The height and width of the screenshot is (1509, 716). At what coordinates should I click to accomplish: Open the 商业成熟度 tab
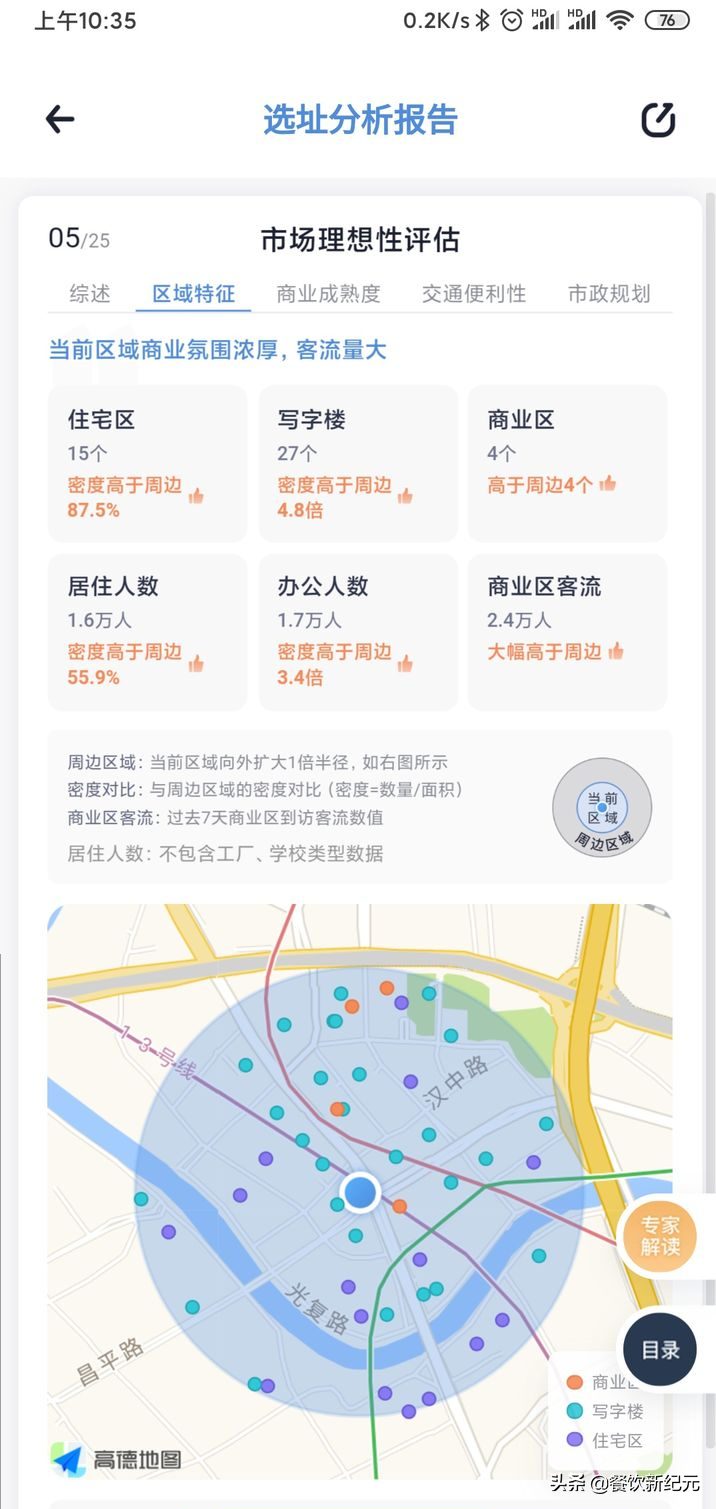point(329,294)
